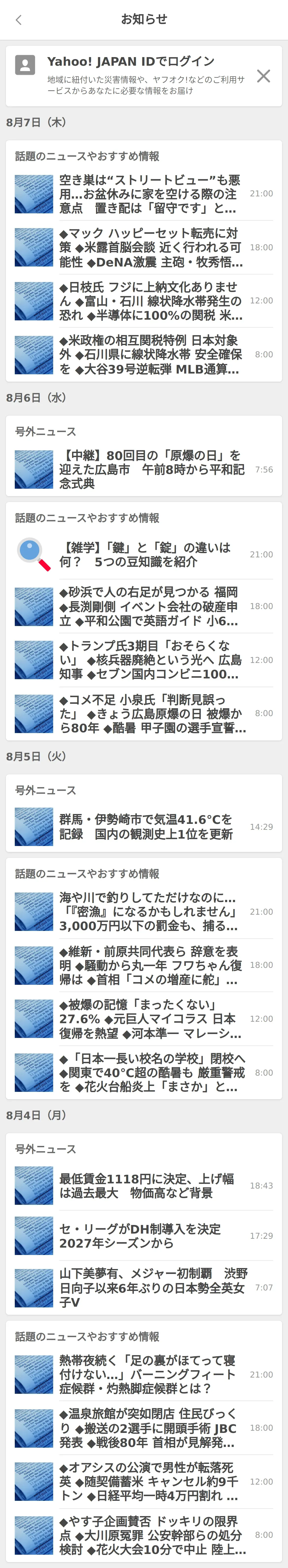Image resolution: width=288 pixels, height=1568 pixels.
Task: Read the トランプ氏3期目 news digest
Action: (149, 660)
